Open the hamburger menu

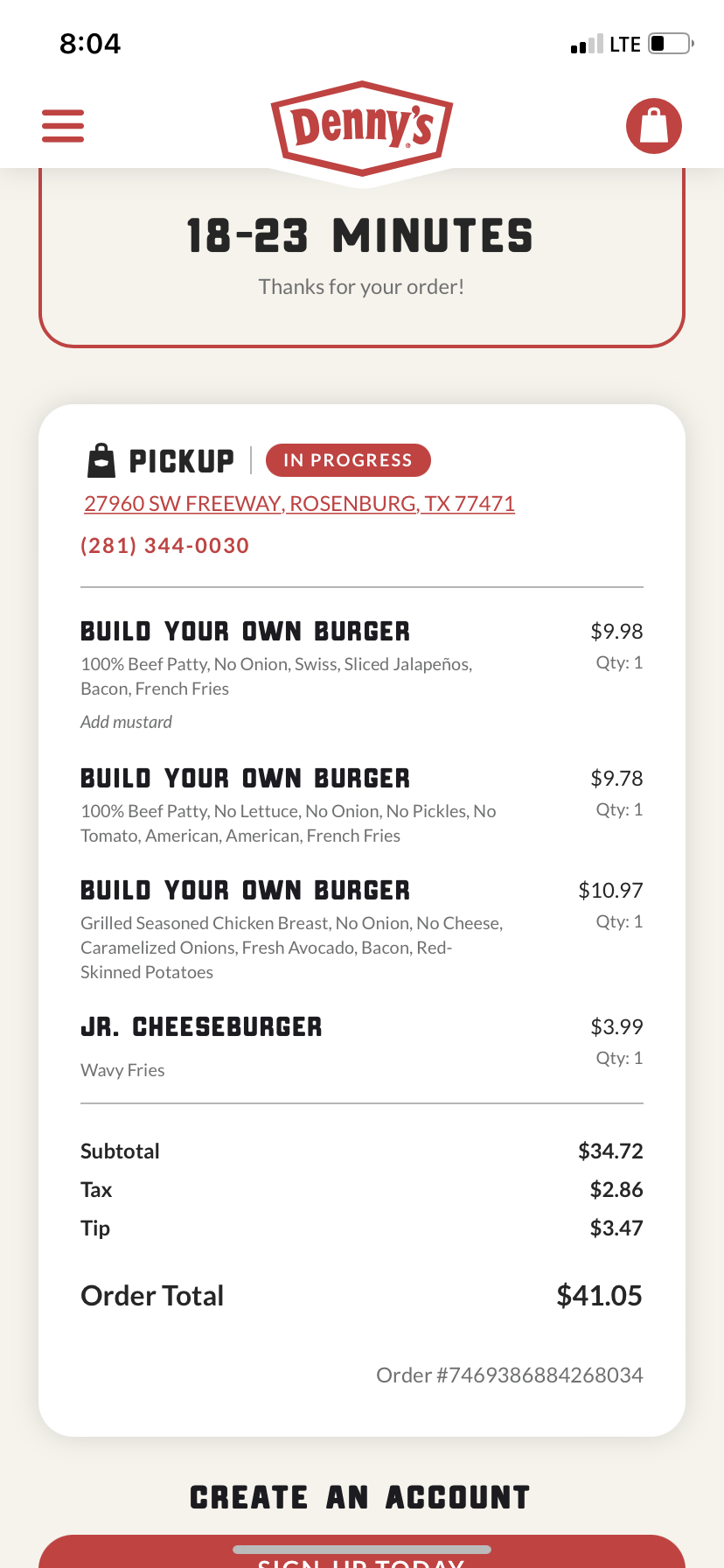point(63,126)
